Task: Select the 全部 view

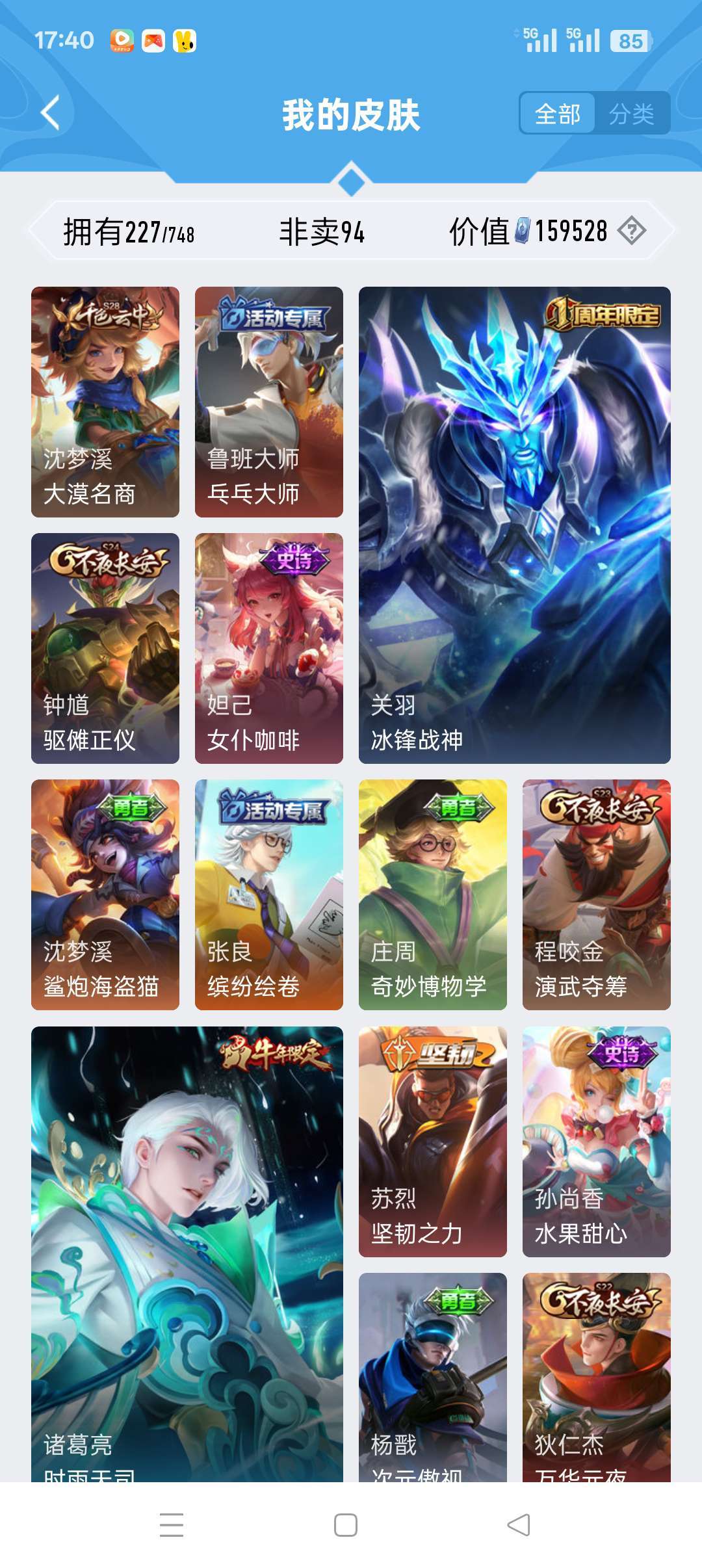Action: 557,114
